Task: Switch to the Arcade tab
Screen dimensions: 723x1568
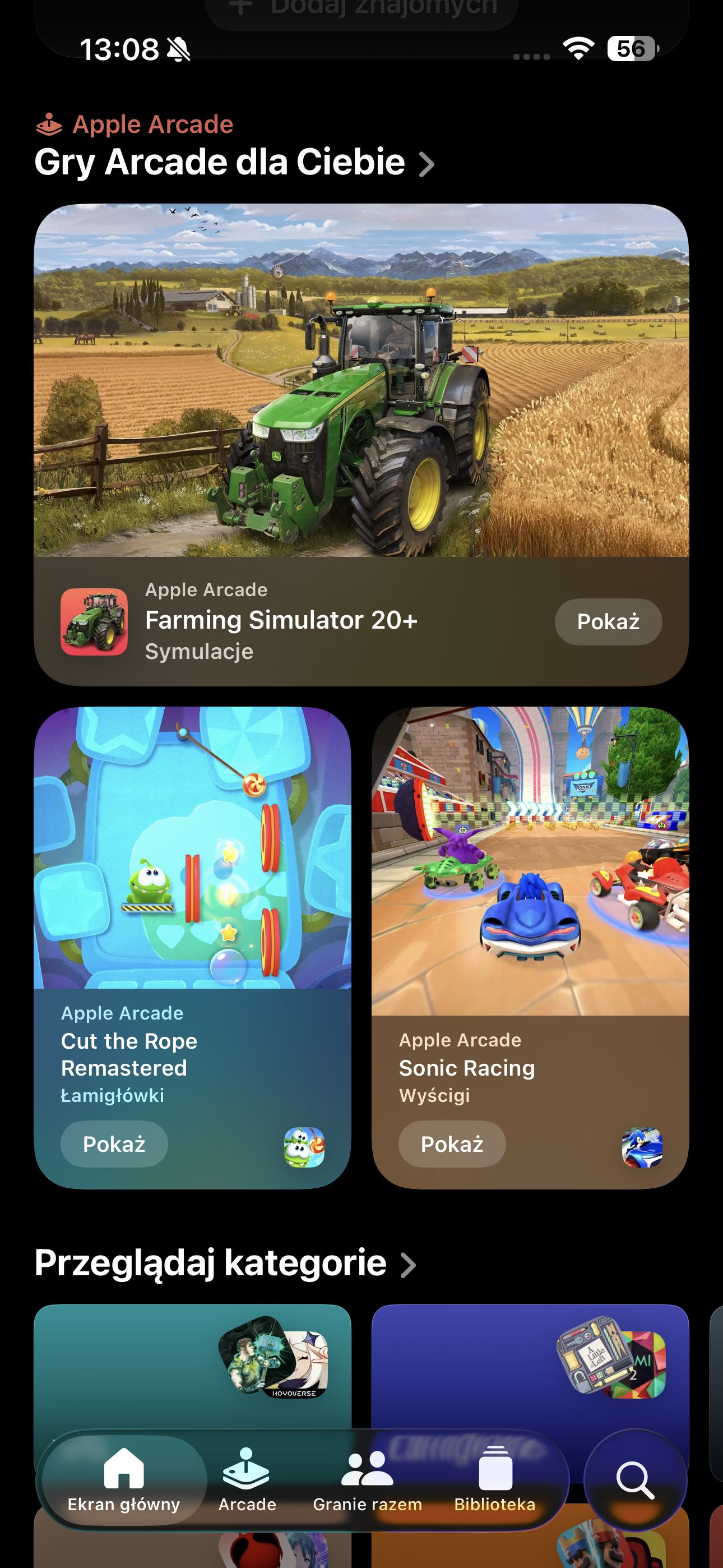Action: coord(247,1480)
